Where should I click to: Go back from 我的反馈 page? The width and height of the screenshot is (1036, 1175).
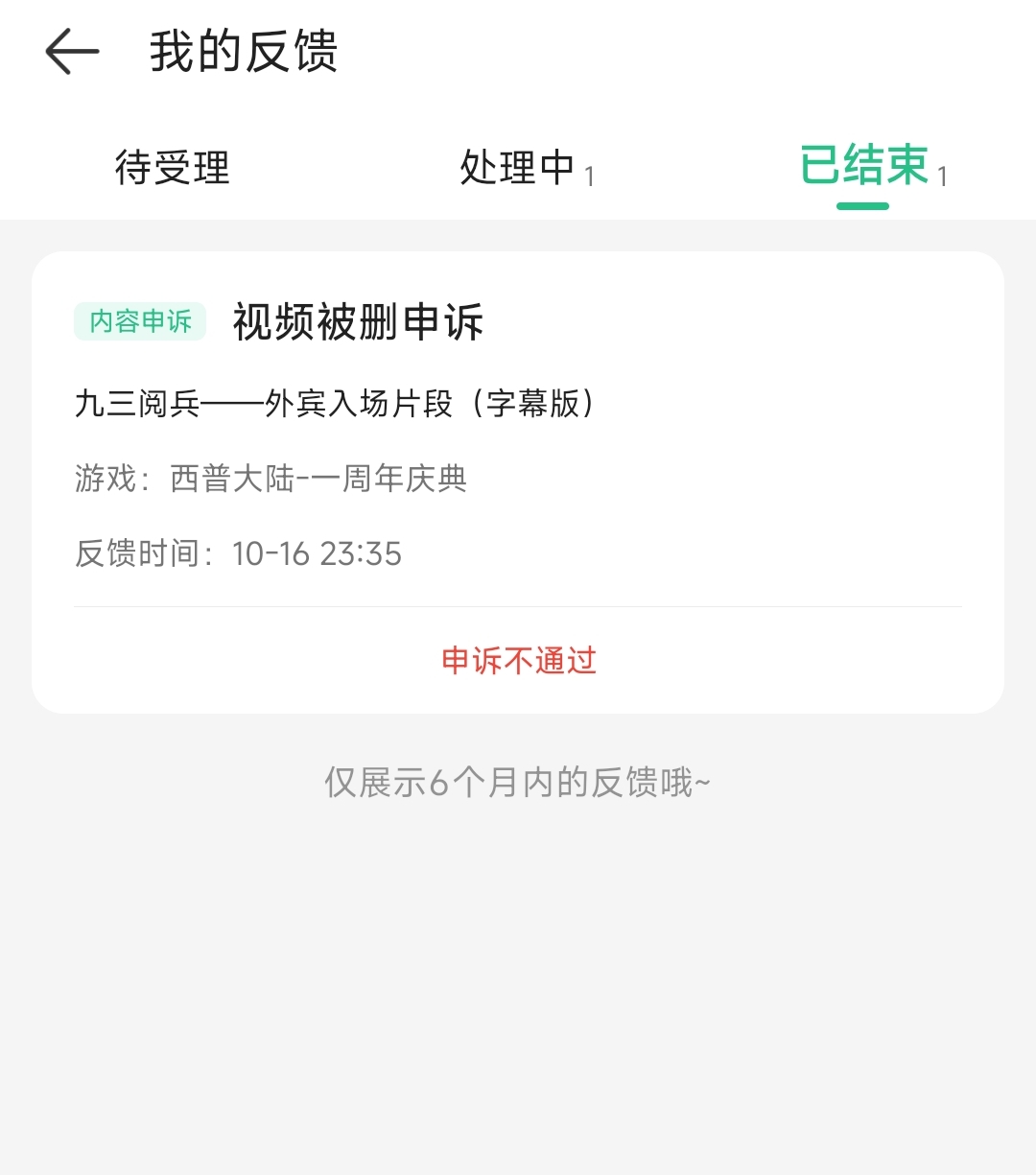click(73, 52)
